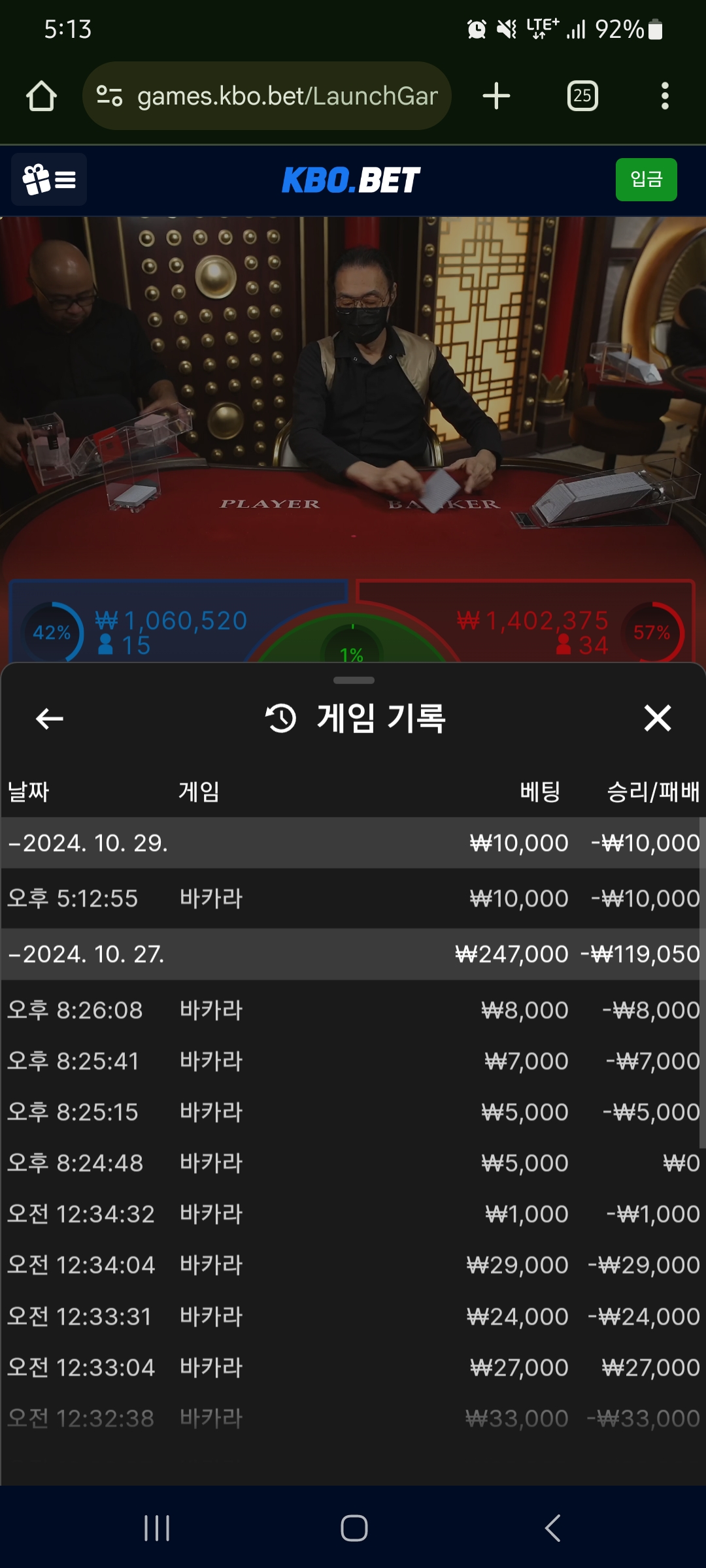Tap the green 입금 deposit button
Viewport: 706px width, 1568px height.
click(646, 180)
